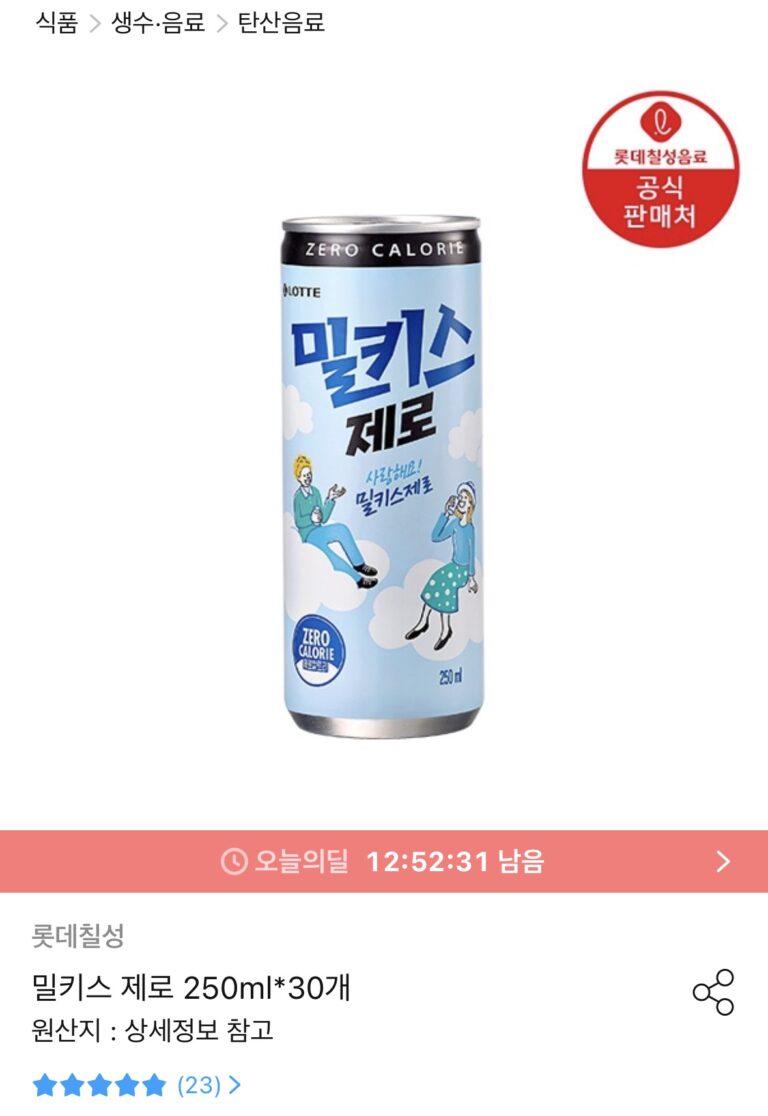Share this product
Screen dimensions: 768x1116
point(713,993)
